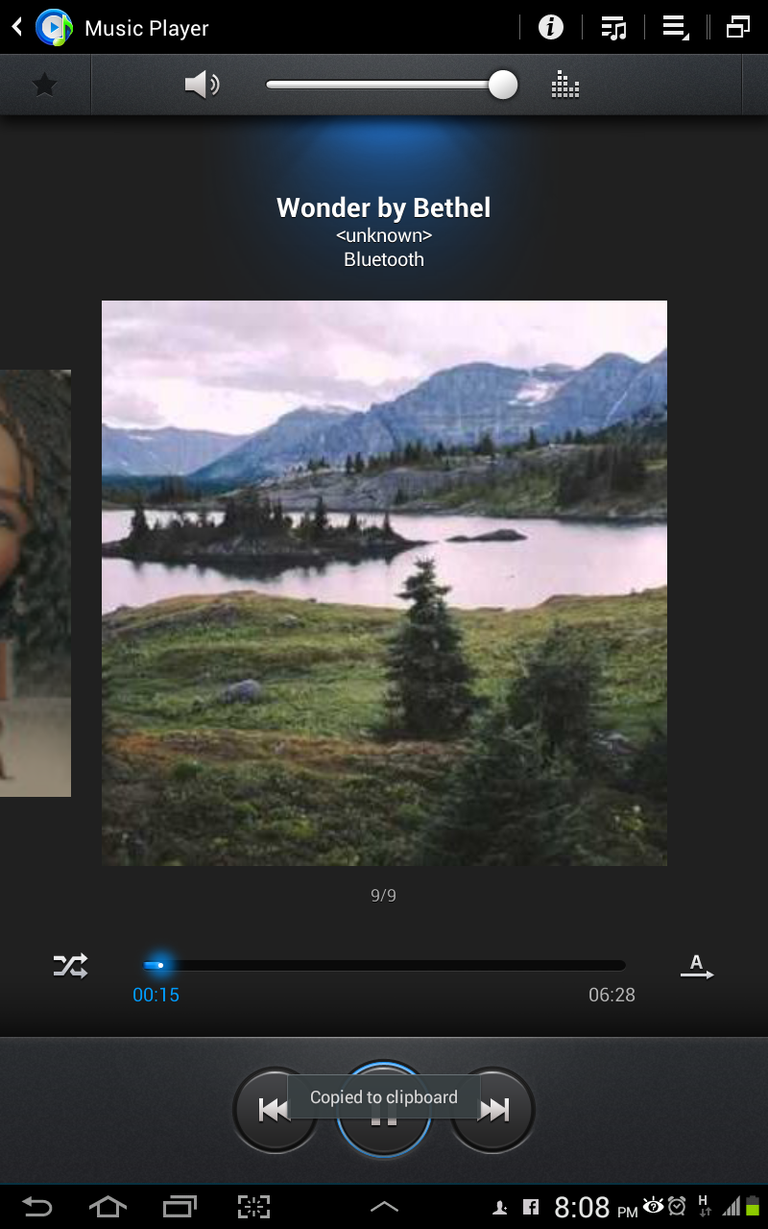The height and width of the screenshot is (1229, 768).
Task: Skip to the next track
Action: (494, 1110)
